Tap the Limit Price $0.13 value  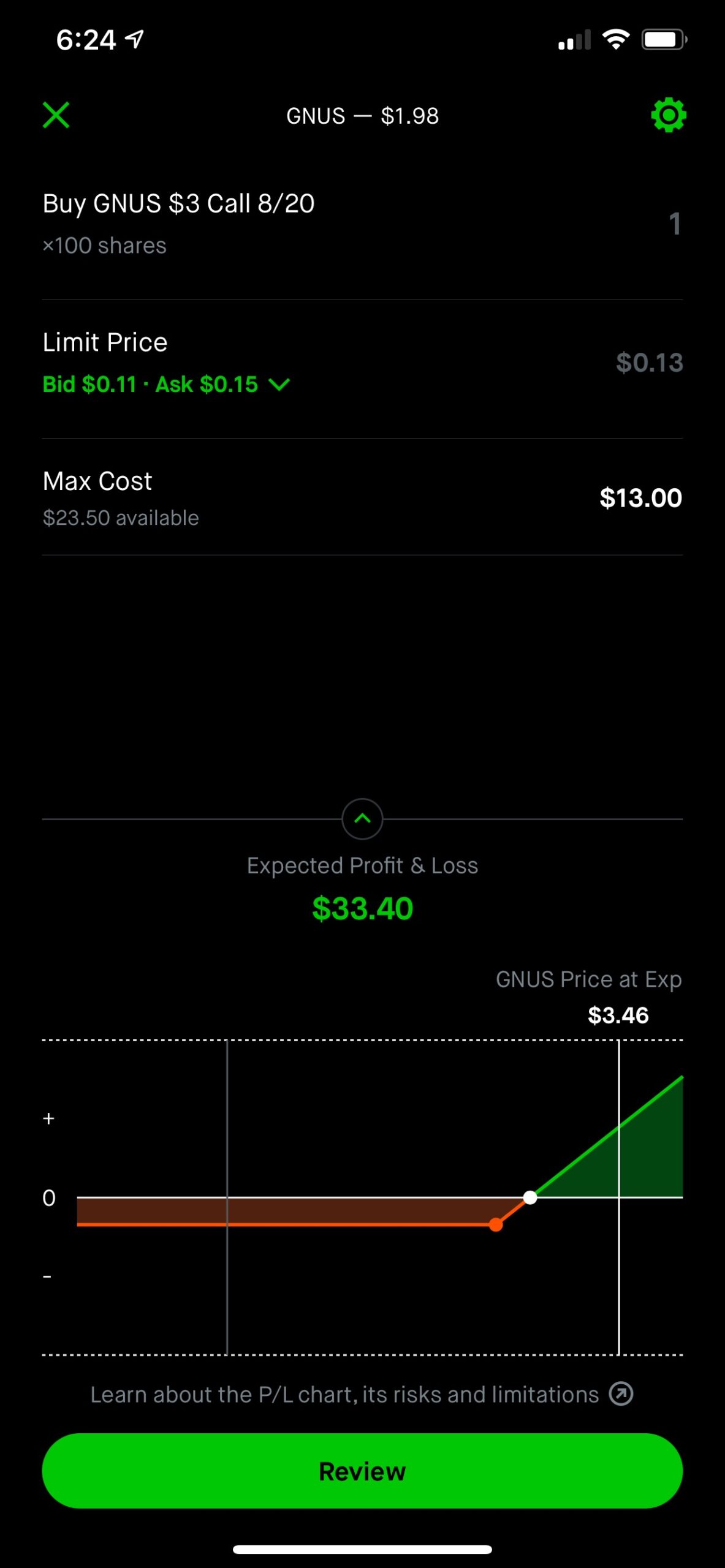(x=651, y=363)
